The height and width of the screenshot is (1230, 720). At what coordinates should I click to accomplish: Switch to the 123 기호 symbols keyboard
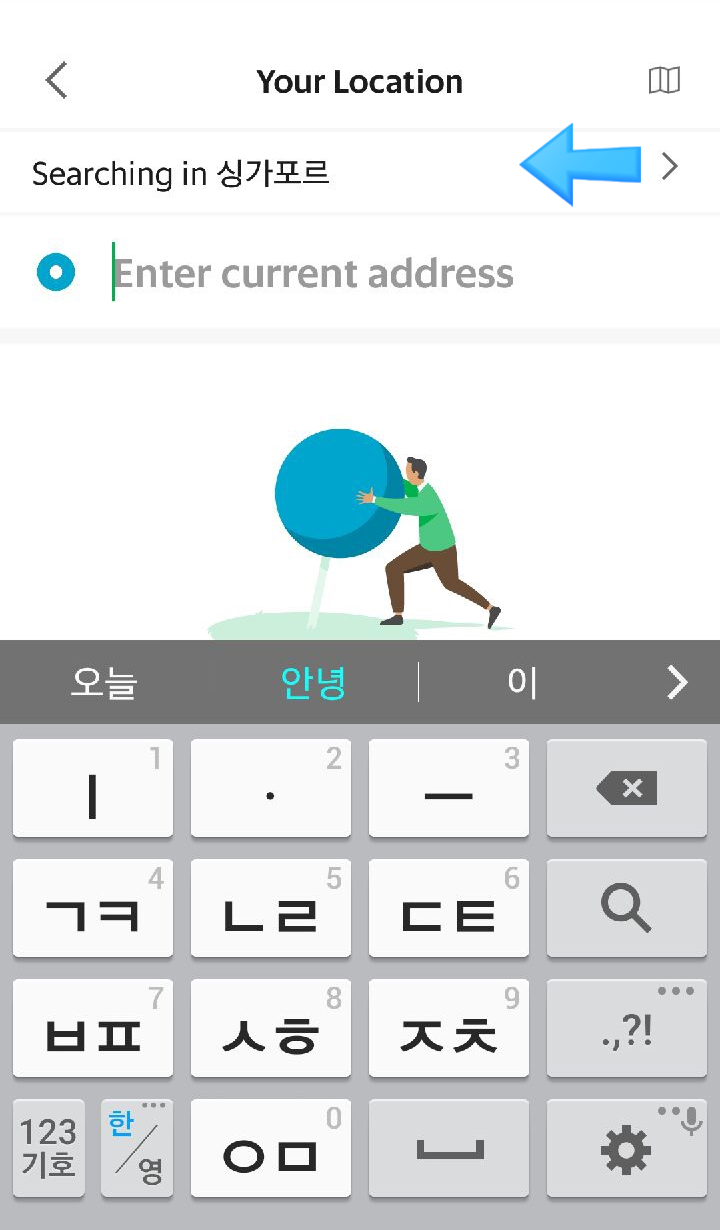(49, 1148)
